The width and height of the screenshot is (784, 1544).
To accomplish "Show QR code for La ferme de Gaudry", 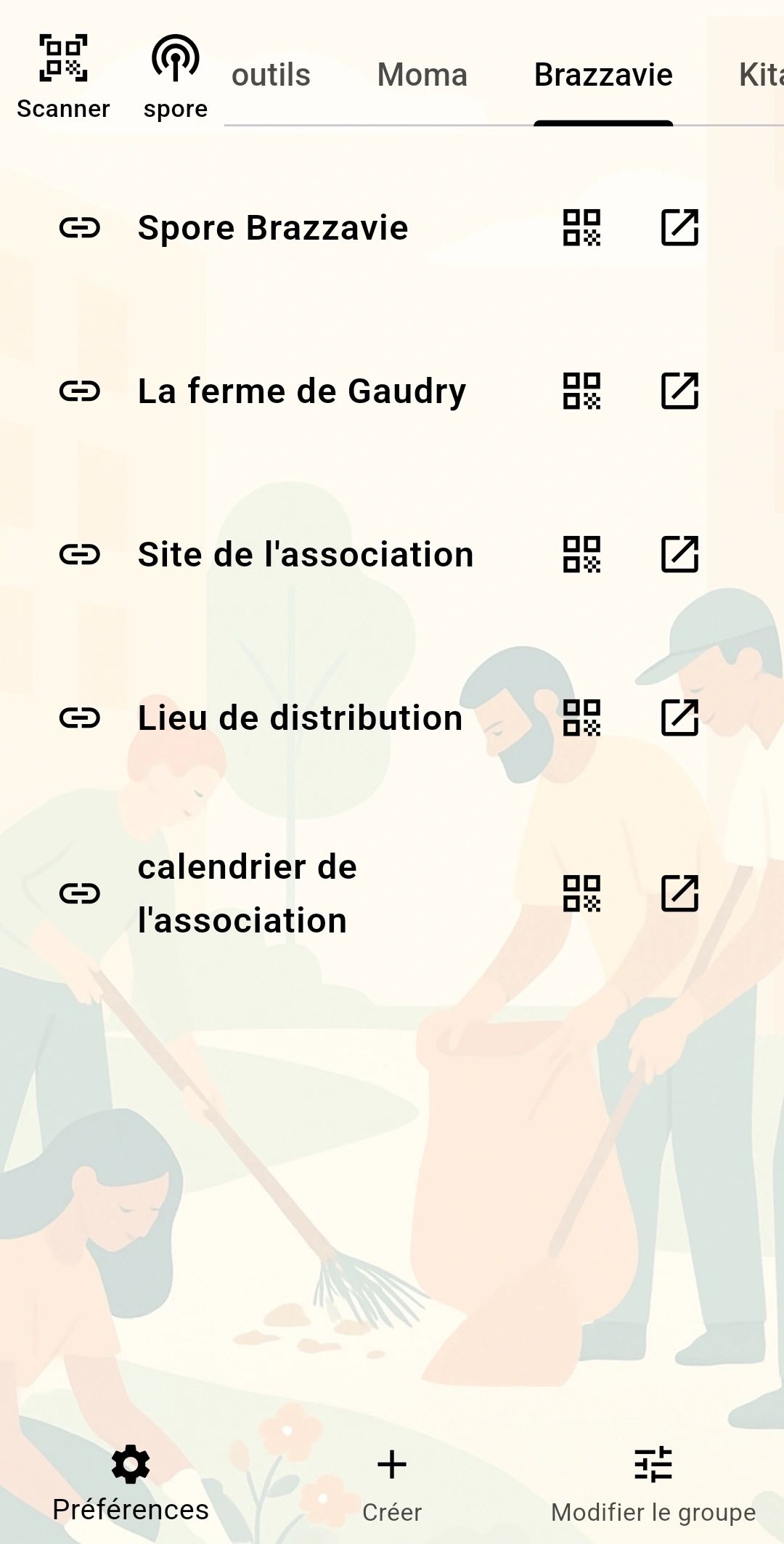I will tap(581, 391).
